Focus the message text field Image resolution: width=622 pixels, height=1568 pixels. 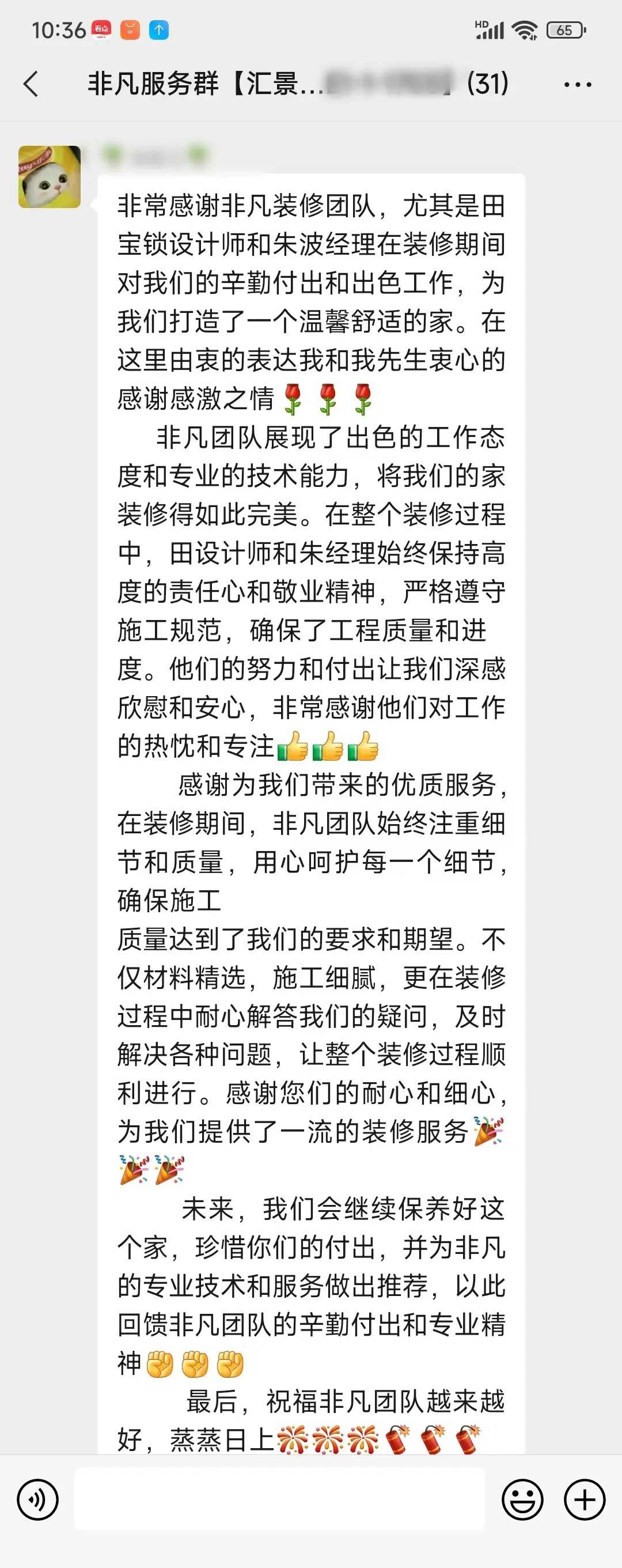(x=279, y=1499)
